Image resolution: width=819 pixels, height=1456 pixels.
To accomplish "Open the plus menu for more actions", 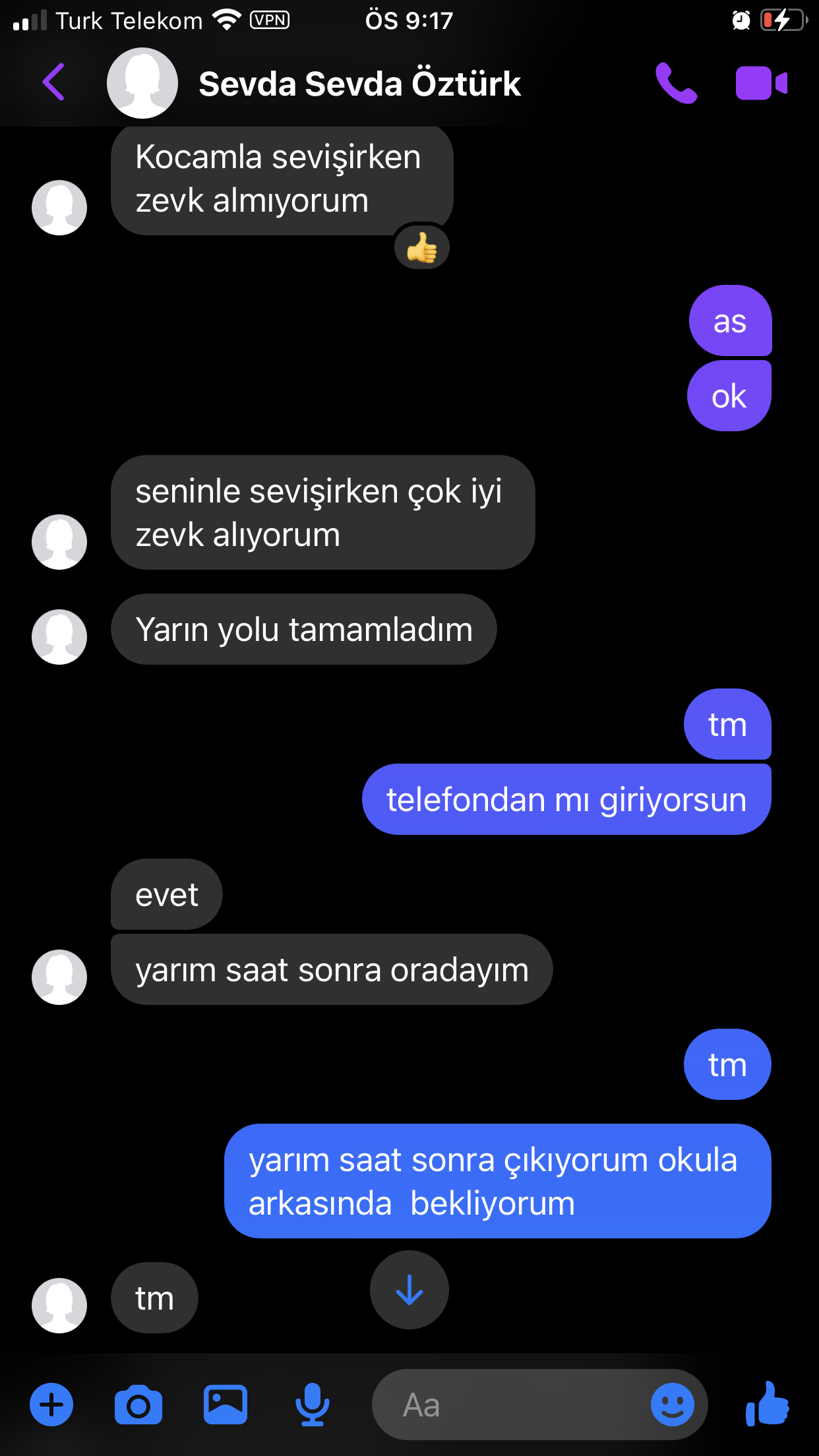I will pyautogui.click(x=51, y=1405).
